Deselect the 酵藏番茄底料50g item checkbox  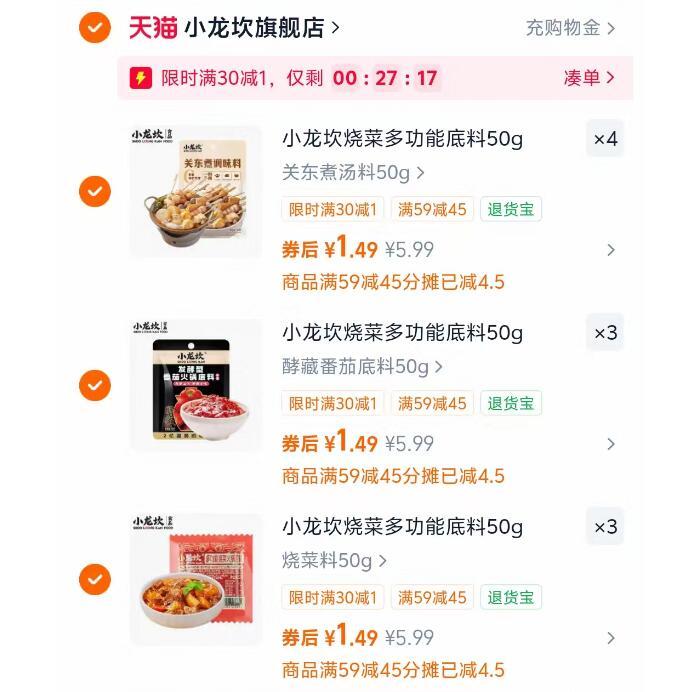tap(94, 384)
